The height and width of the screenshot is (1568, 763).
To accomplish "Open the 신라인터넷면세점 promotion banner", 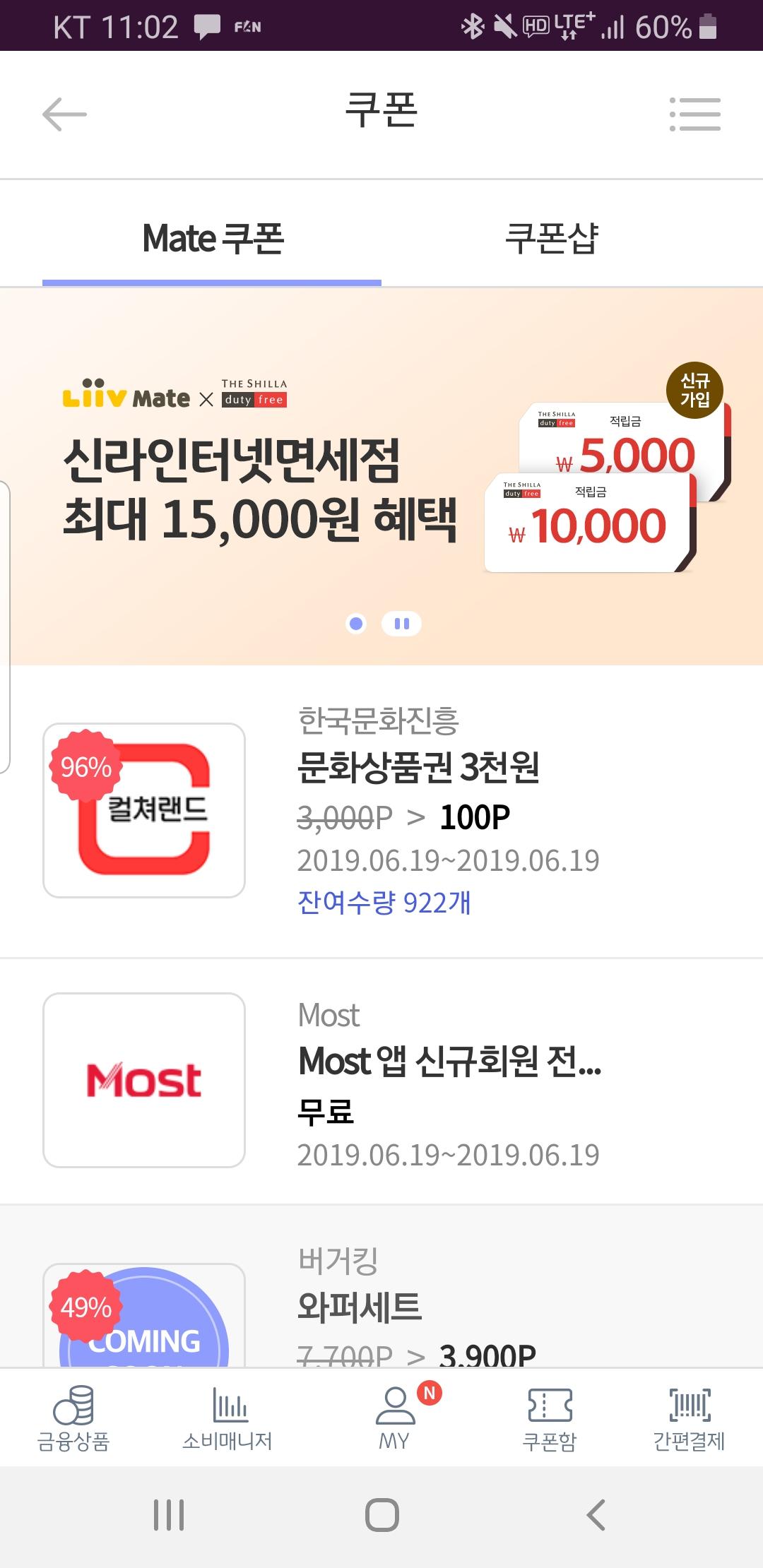I will pyautogui.click(x=381, y=477).
